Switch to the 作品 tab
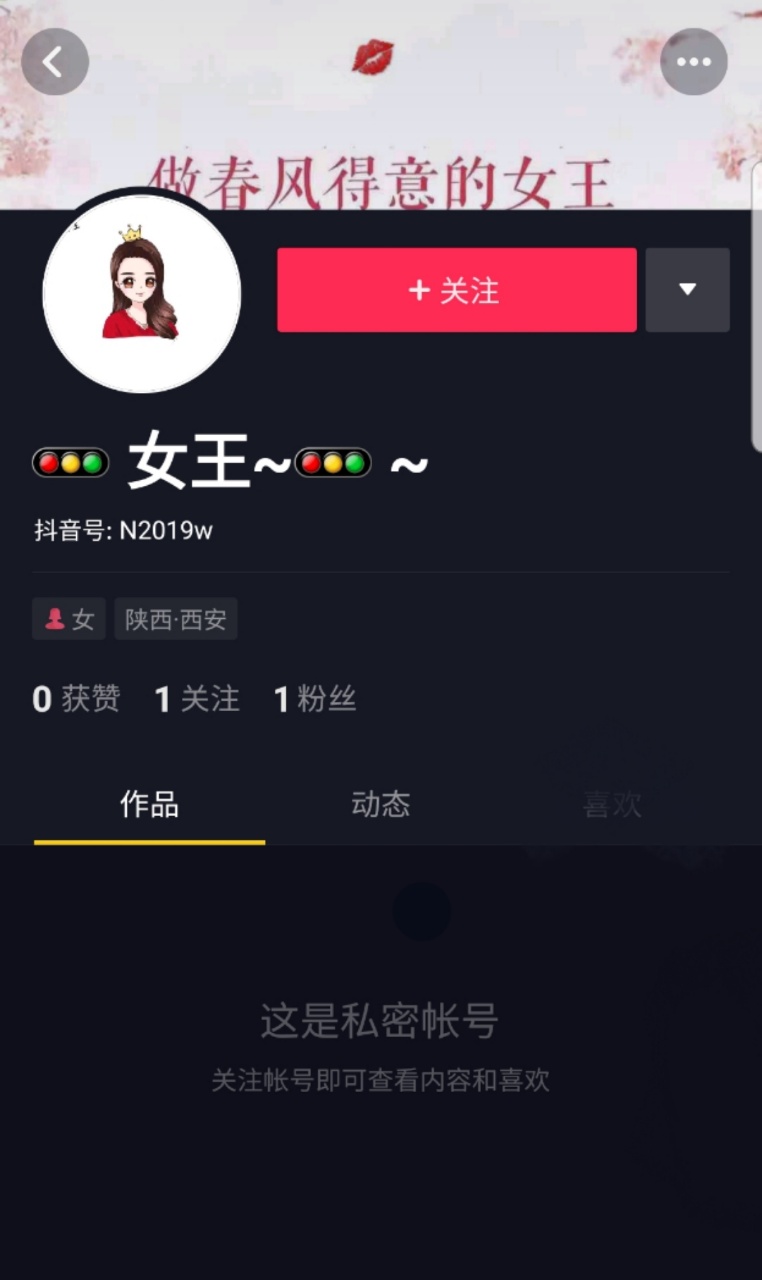This screenshot has height=1280, width=762. point(149,804)
